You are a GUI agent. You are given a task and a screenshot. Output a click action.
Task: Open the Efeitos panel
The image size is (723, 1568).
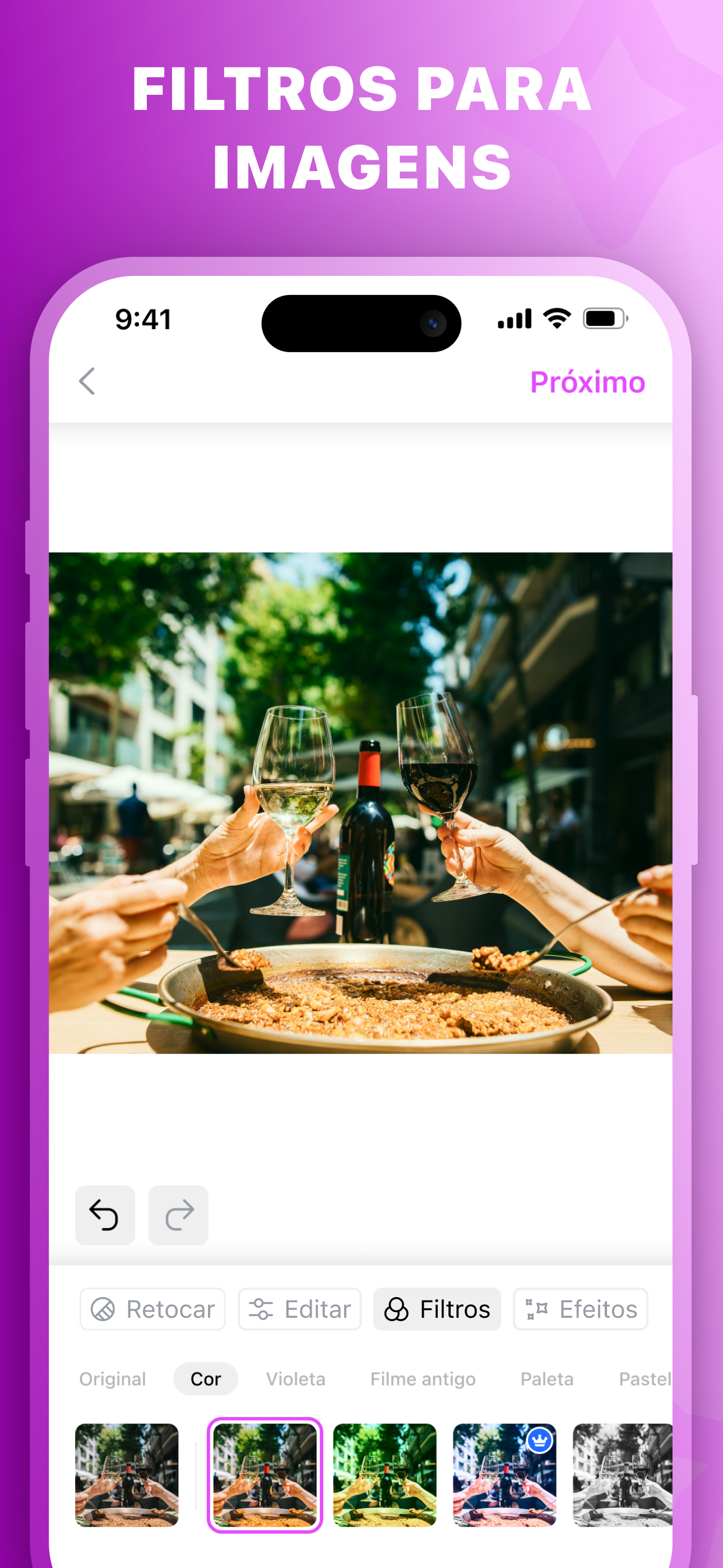[x=580, y=1309]
